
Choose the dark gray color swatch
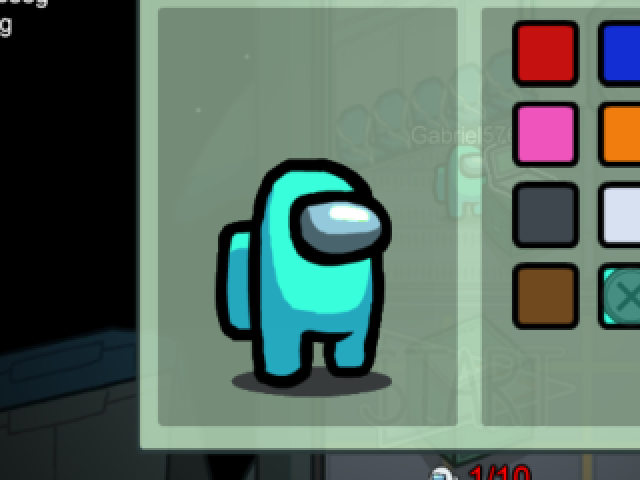tap(545, 214)
